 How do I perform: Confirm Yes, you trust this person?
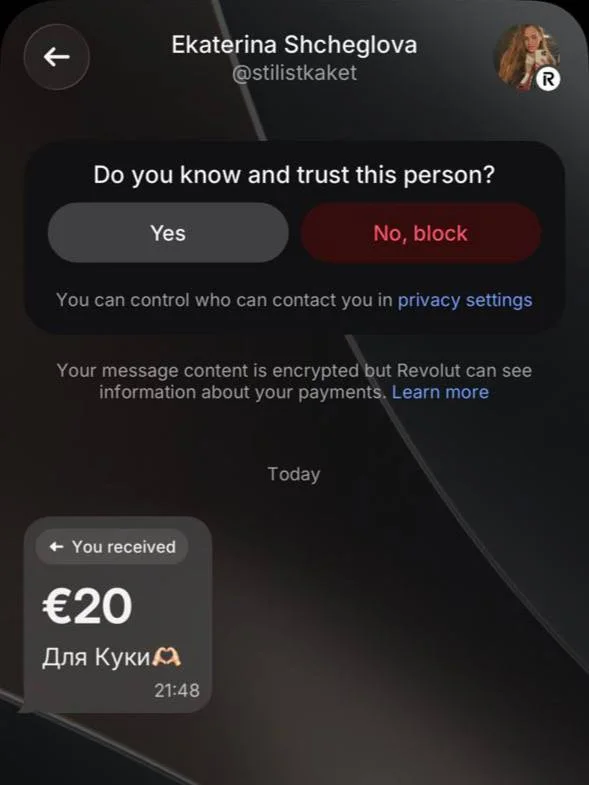tap(168, 233)
